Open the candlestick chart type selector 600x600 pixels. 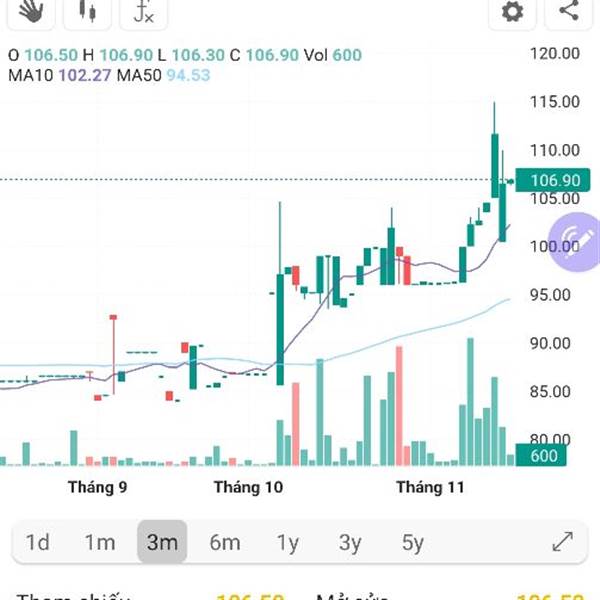(x=87, y=12)
